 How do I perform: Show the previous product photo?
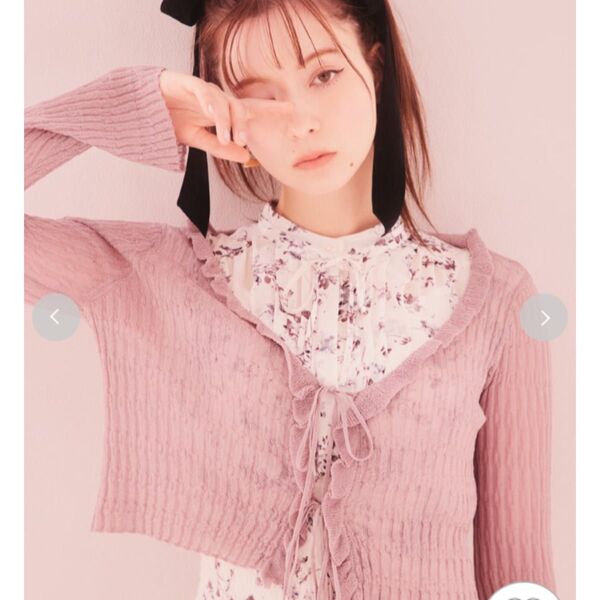click(55, 317)
